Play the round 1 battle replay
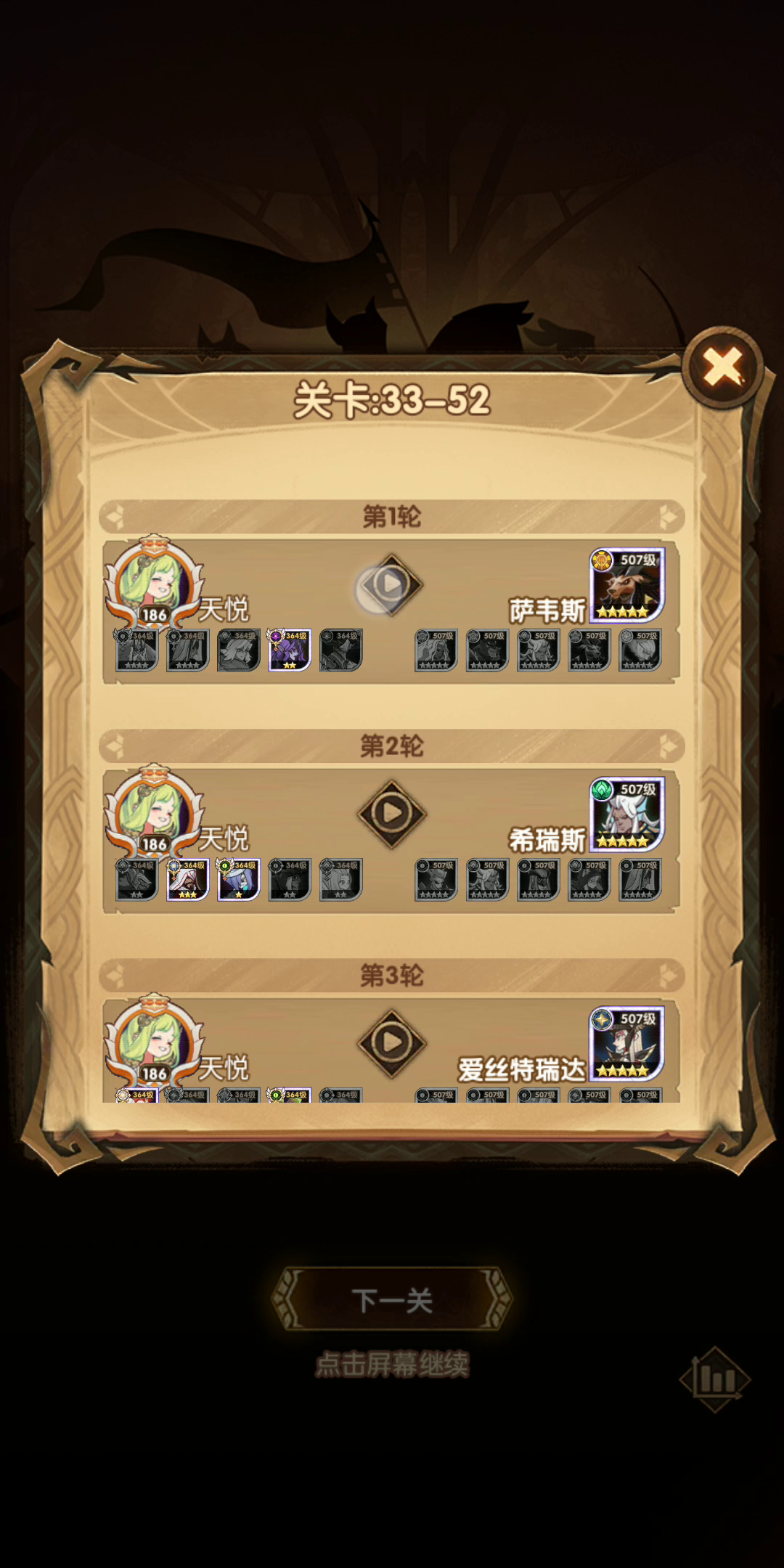The height and width of the screenshot is (1568, 784). click(391, 584)
